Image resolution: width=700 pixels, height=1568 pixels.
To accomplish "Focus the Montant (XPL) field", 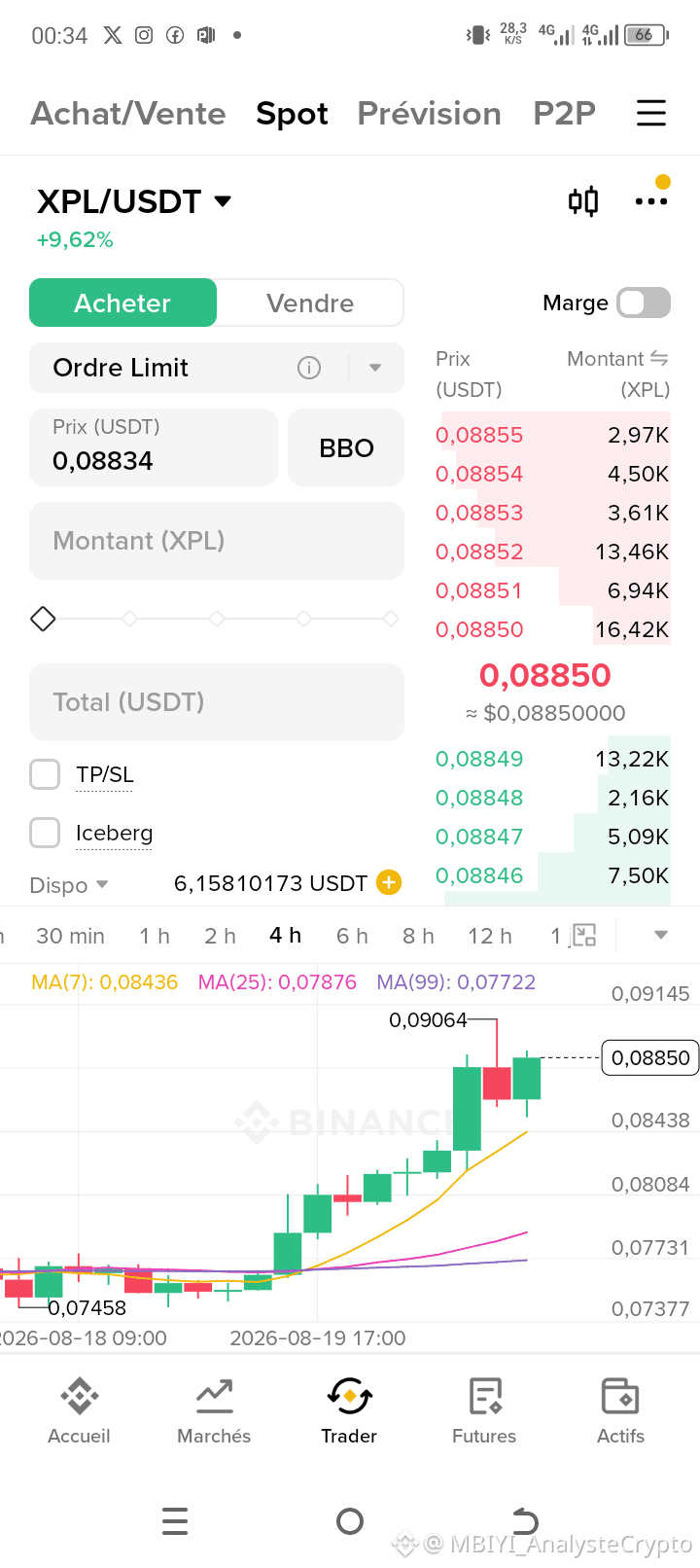I will tap(217, 541).
